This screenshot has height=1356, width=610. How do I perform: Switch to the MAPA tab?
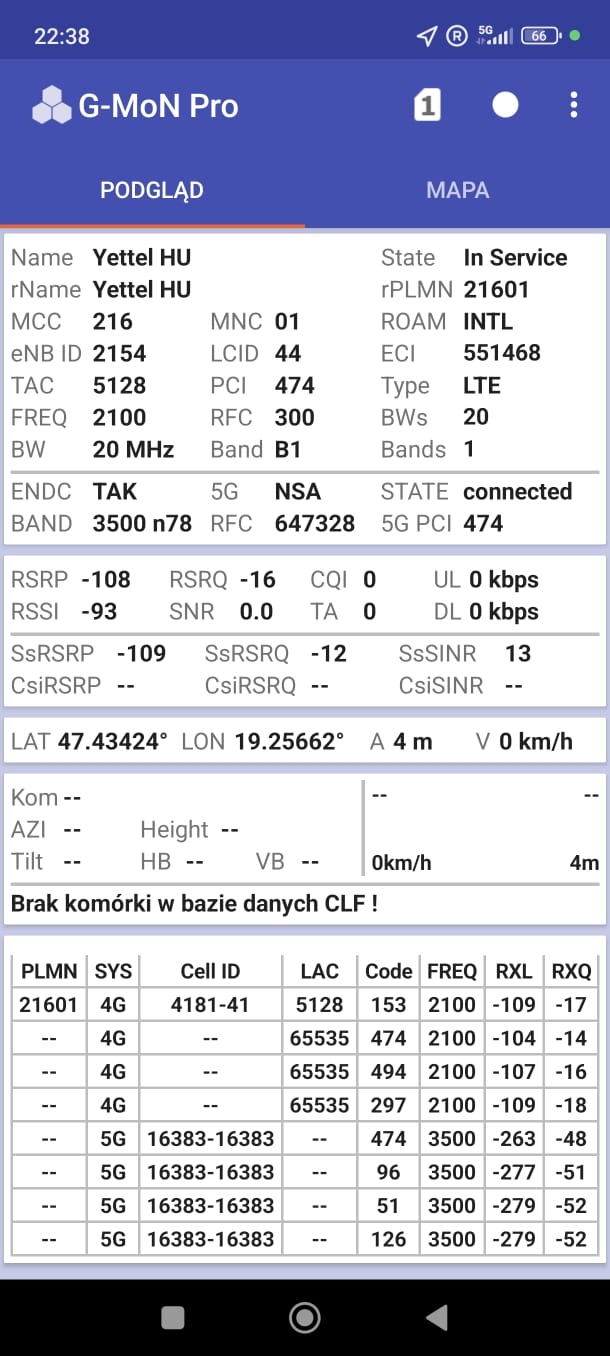click(457, 190)
